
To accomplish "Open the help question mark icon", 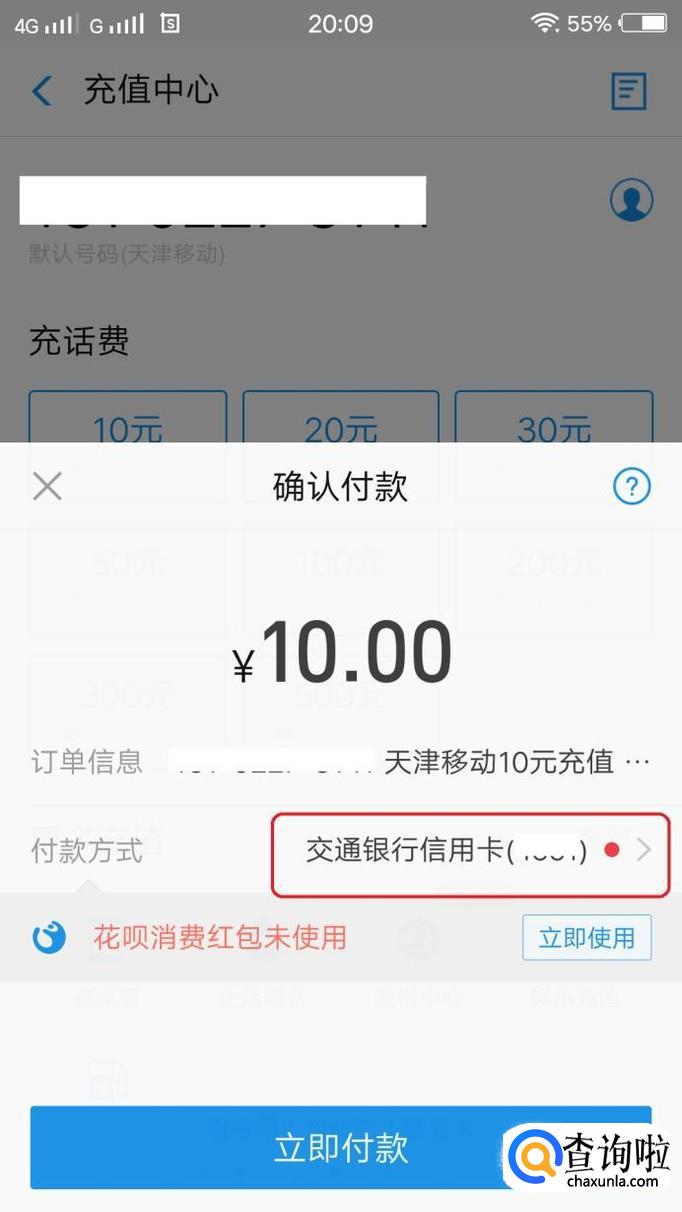I will (x=631, y=487).
